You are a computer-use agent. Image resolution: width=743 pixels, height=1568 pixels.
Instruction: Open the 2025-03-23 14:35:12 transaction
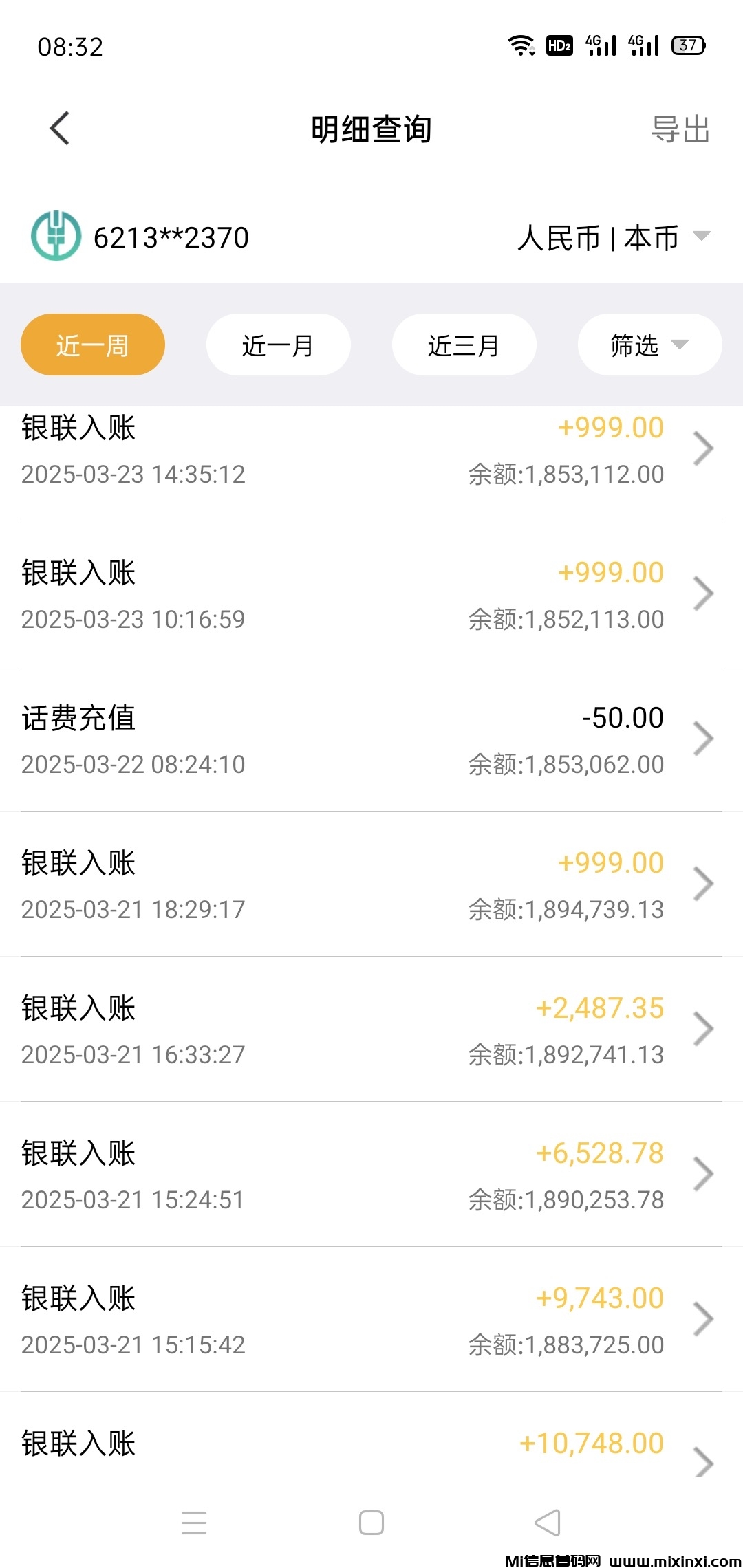pyautogui.click(x=371, y=450)
